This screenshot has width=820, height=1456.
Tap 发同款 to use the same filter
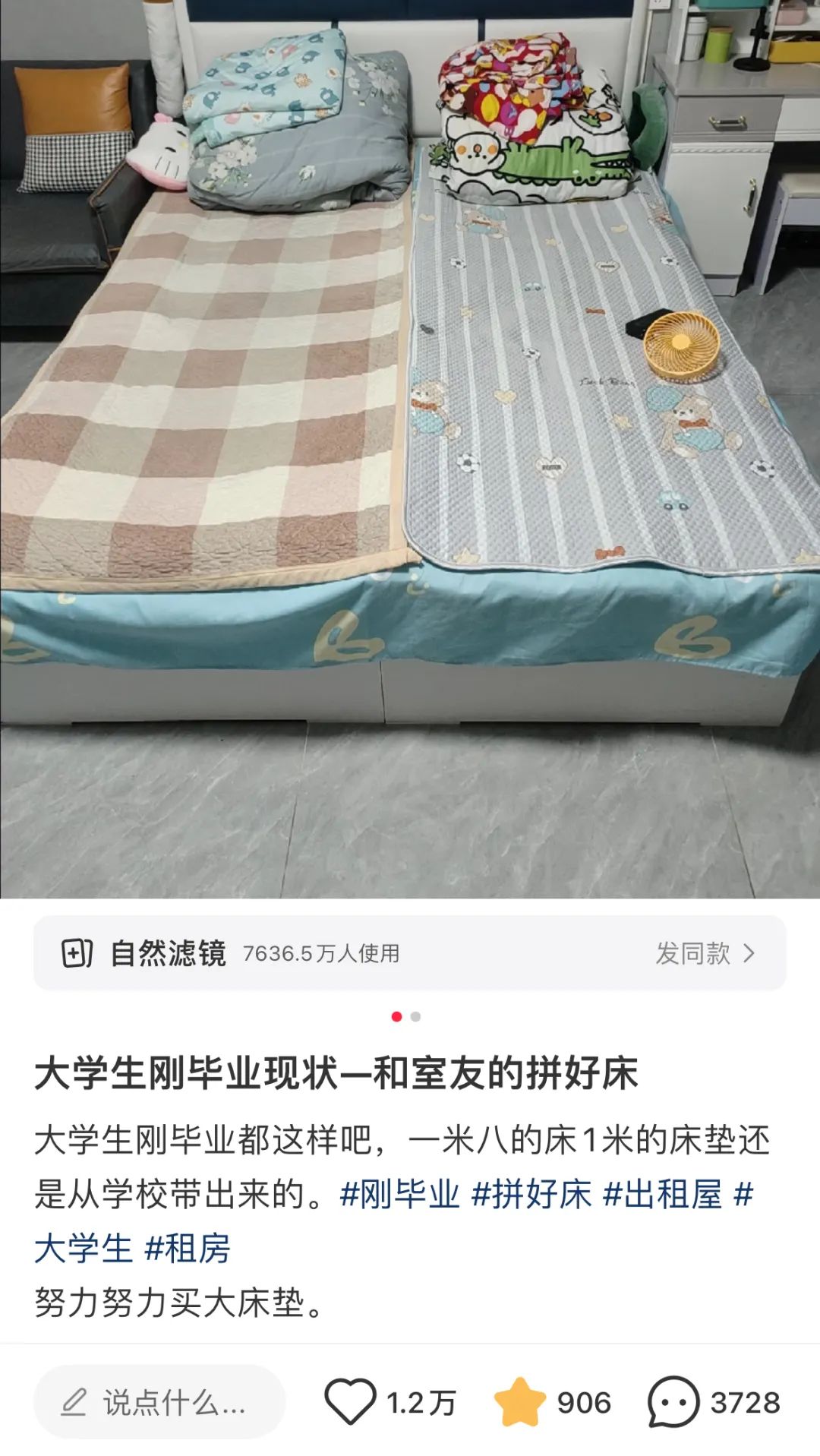tap(705, 952)
